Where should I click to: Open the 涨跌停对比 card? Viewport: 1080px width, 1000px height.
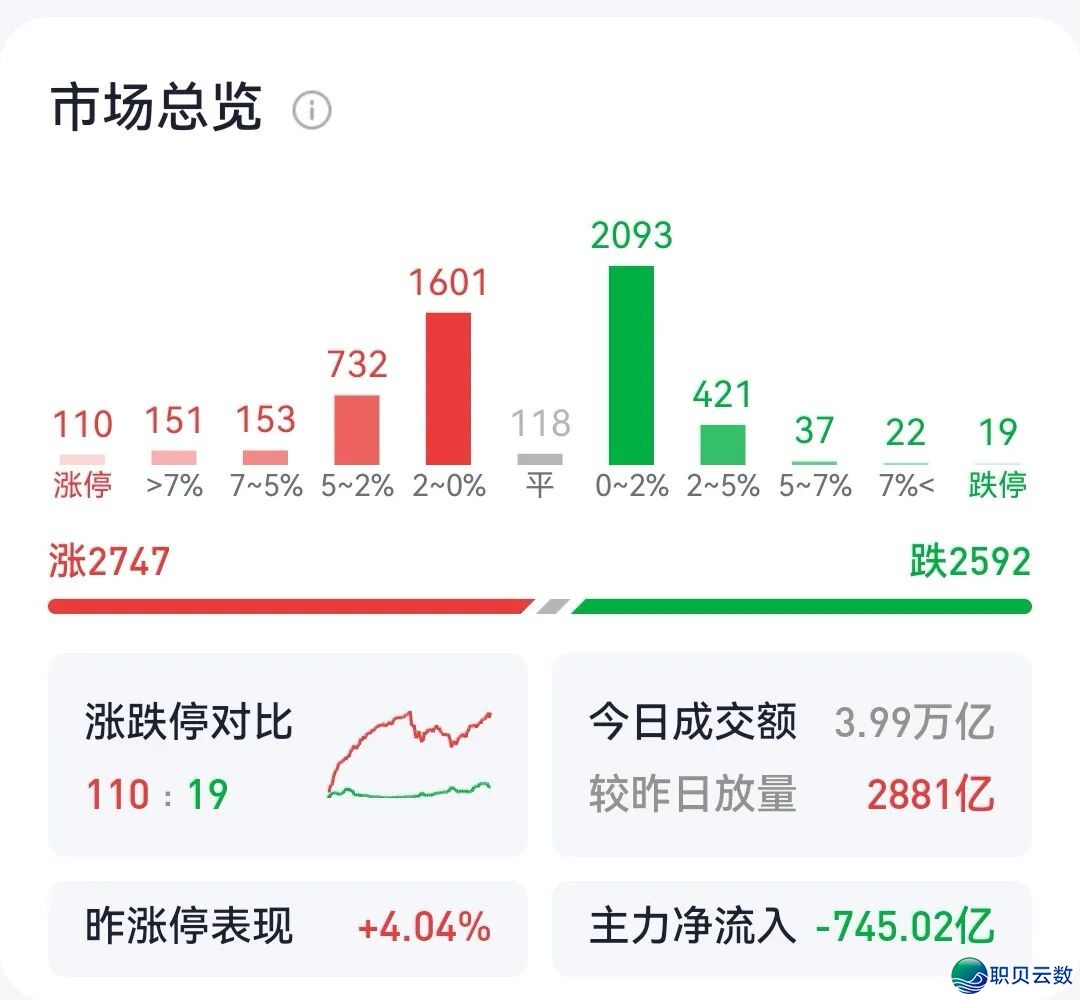(288, 755)
